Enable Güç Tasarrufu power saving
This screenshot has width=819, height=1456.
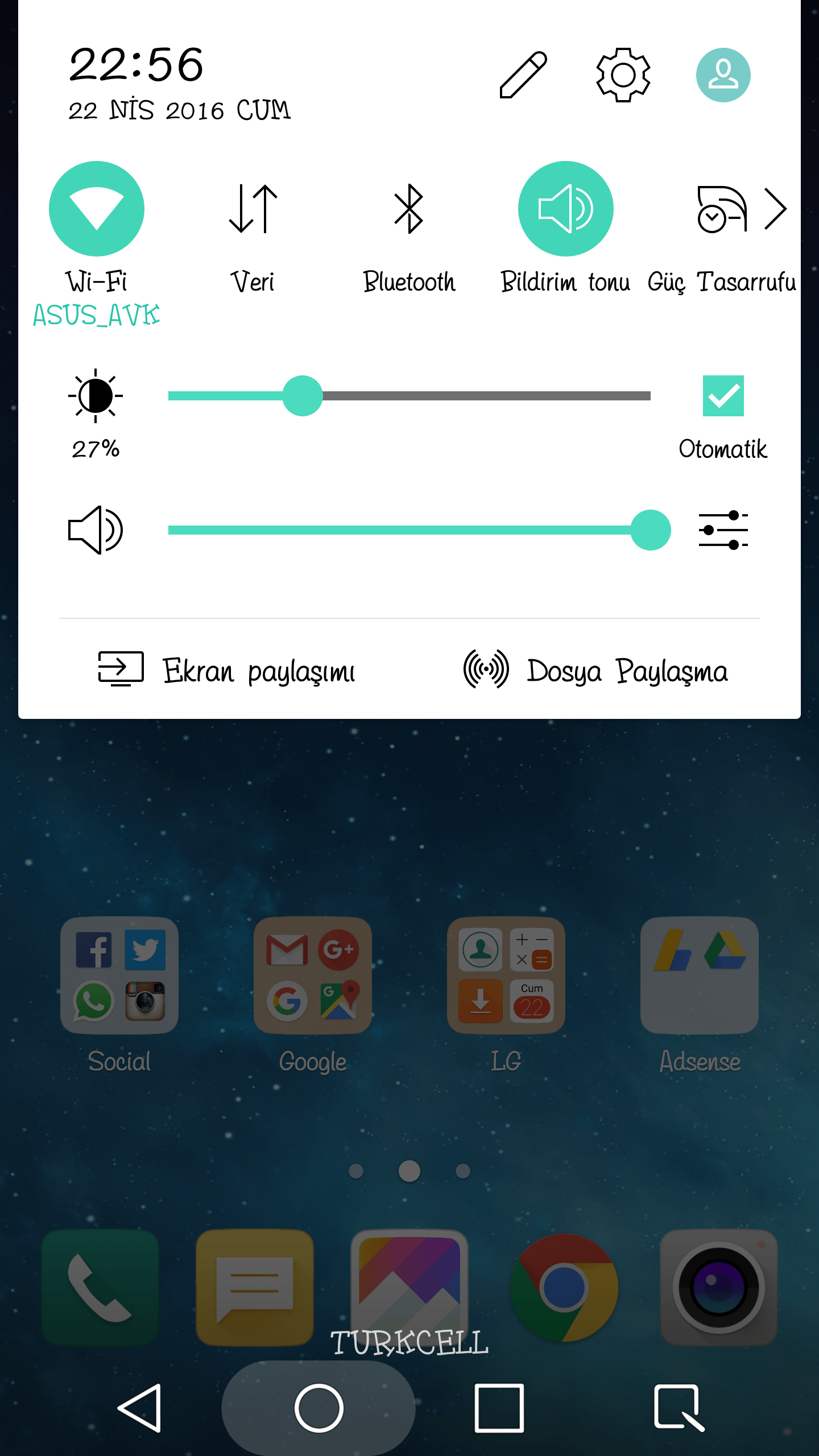click(x=721, y=209)
